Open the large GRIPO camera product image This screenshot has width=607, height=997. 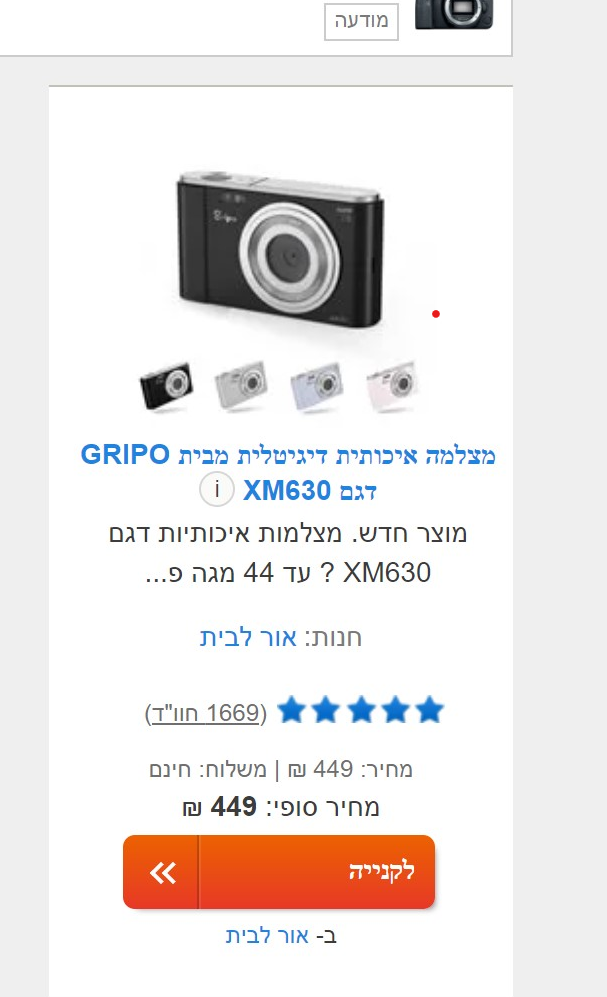[x=281, y=248]
